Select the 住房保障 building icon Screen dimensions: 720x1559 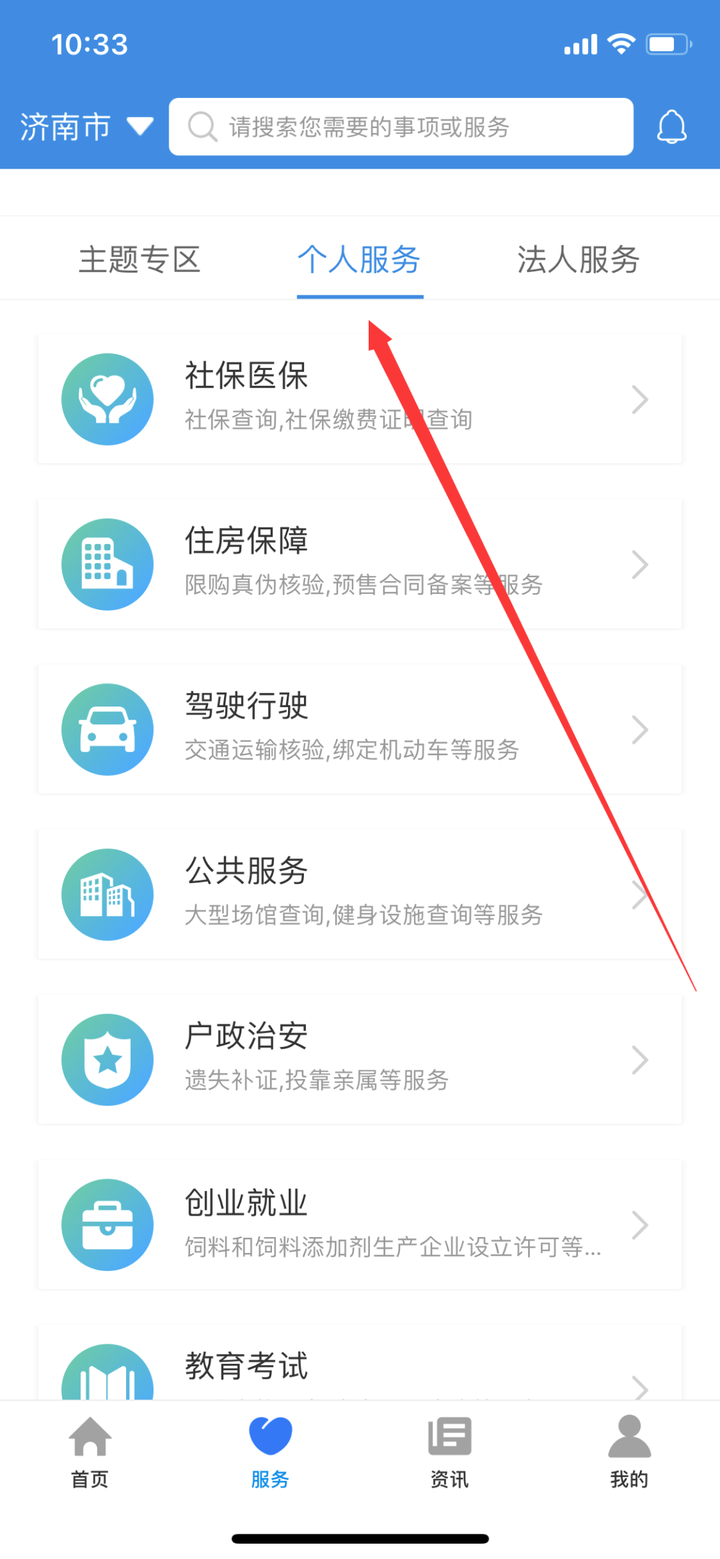point(107,563)
